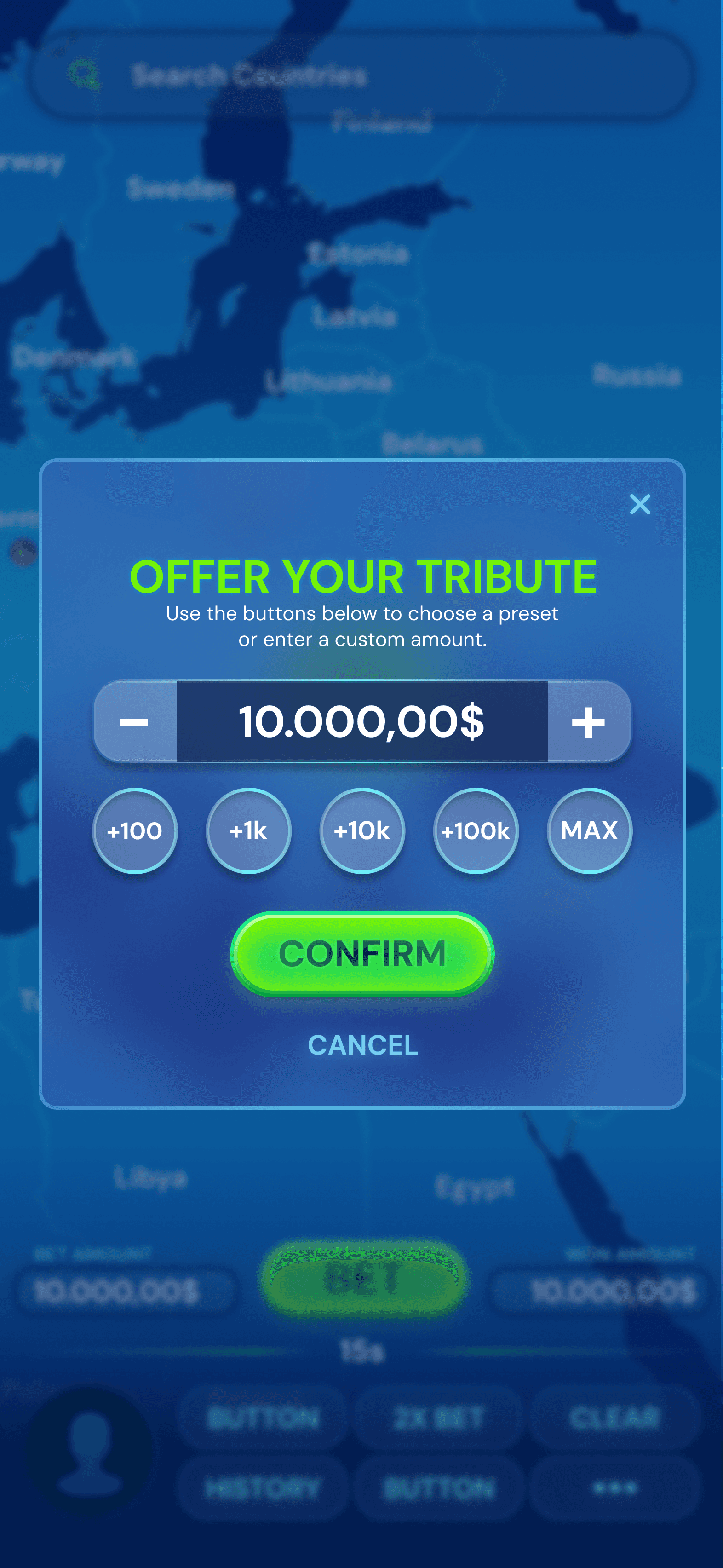Set the amount to MAX

pos(589,830)
